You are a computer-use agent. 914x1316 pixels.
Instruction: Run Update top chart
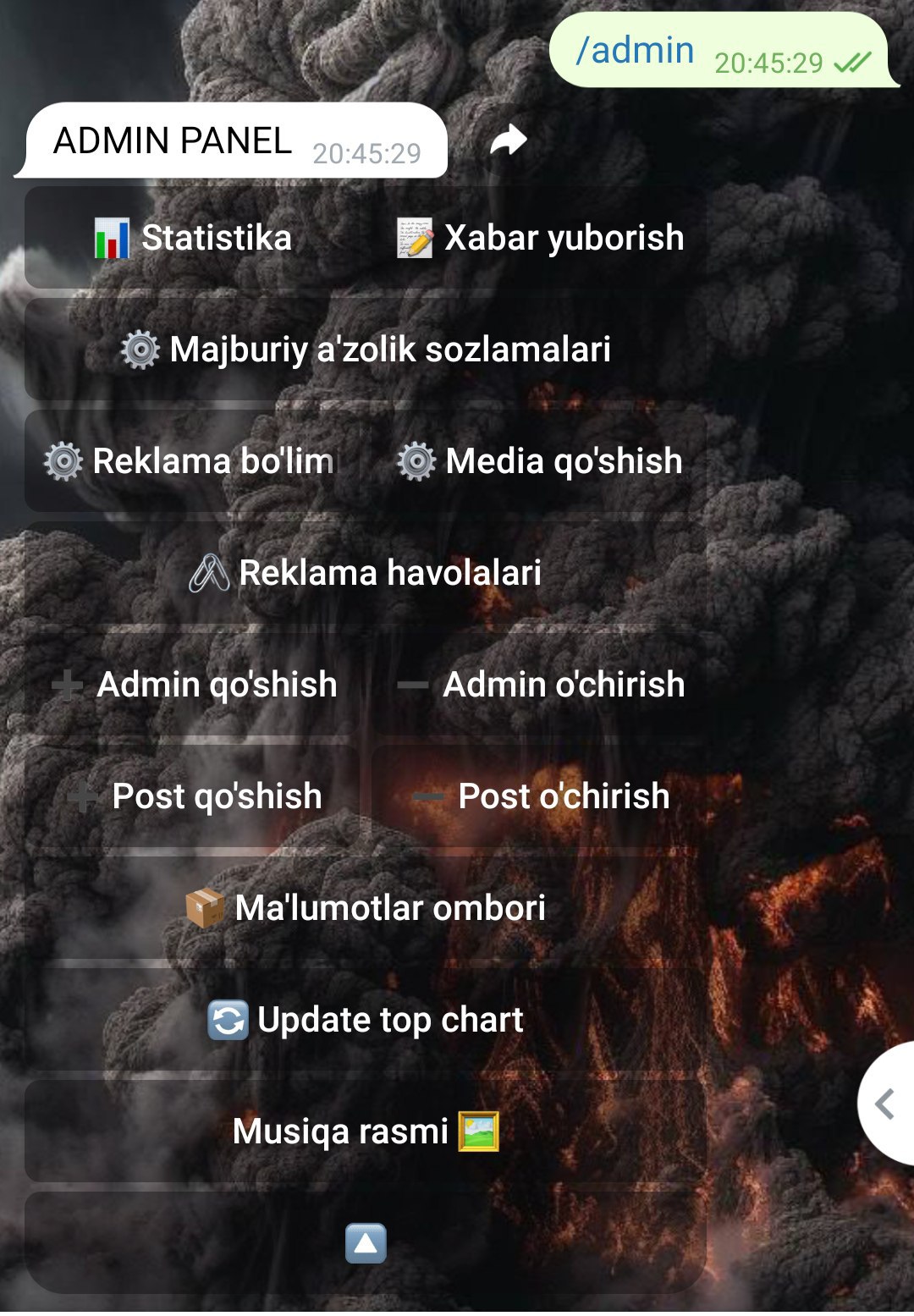pos(366,1020)
